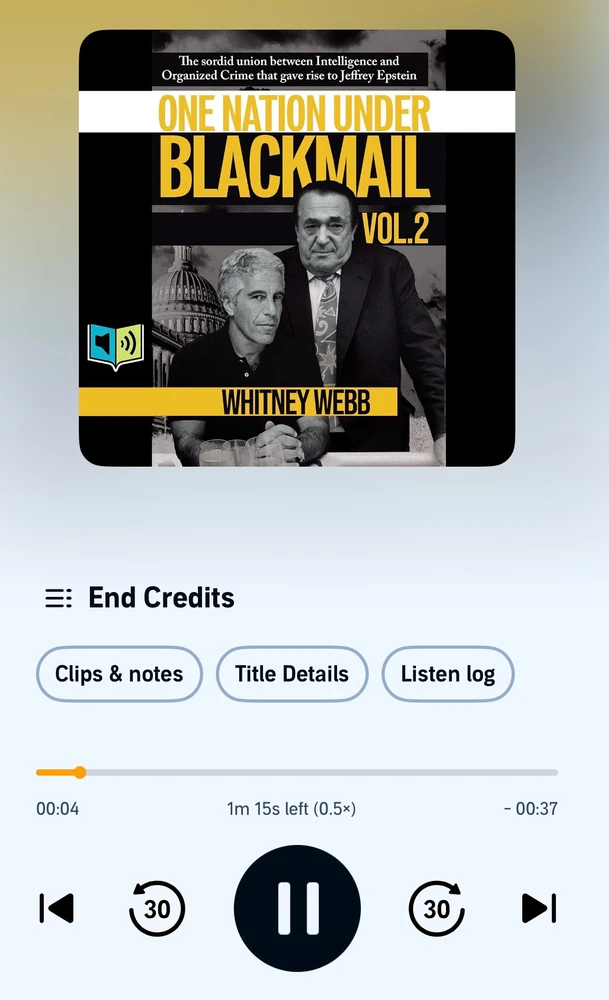Tap the One Nation Under Blackmail cover art
Screen dimensions: 609x1000
(297, 248)
